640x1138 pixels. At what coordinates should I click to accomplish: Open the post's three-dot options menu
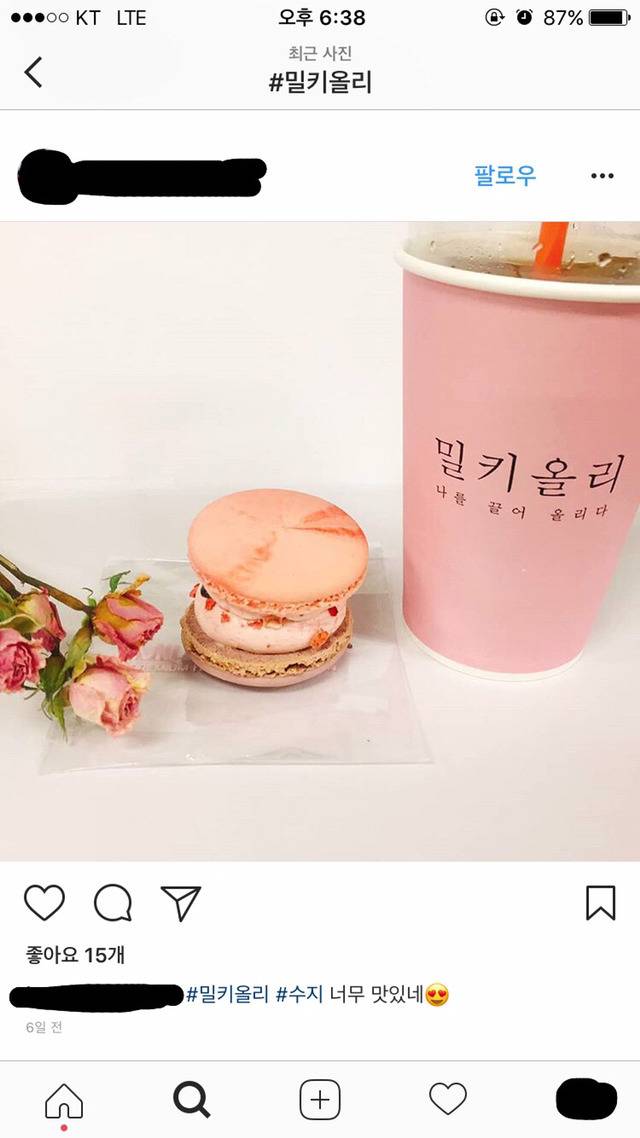pos(602,176)
